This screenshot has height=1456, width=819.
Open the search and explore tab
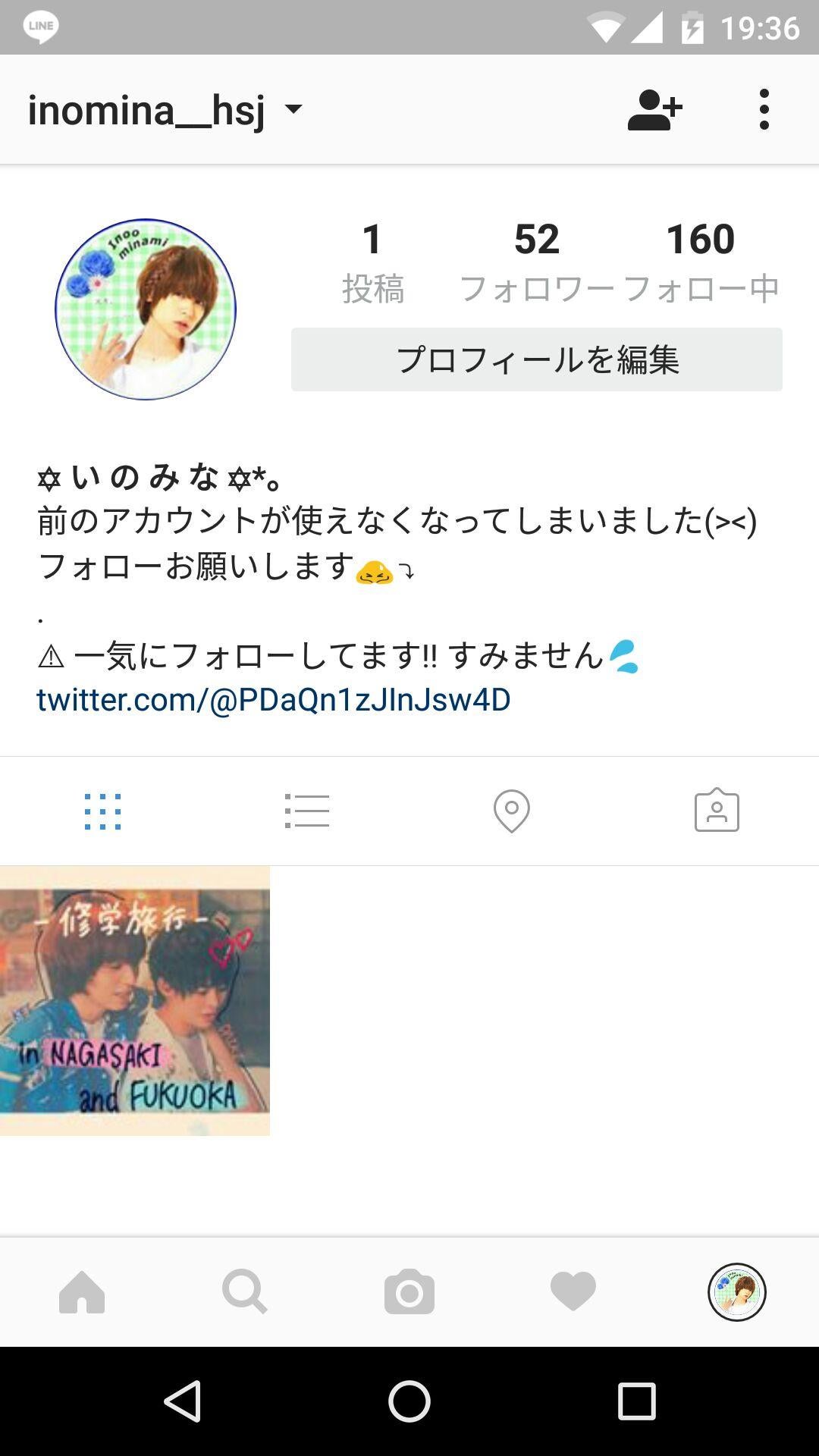point(245,1292)
